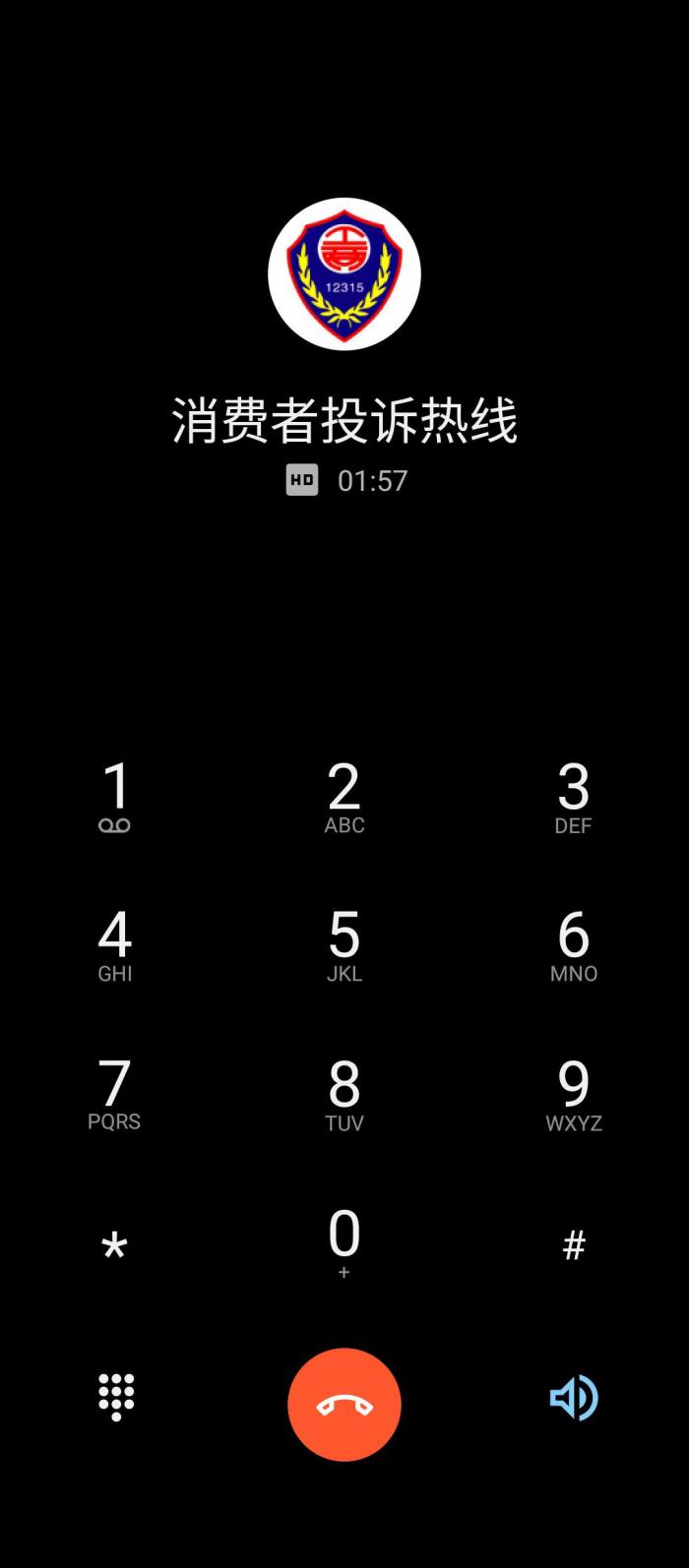The image size is (689, 1568).
Task: Dial 0 on the keypad
Action: [x=344, y=1242]
